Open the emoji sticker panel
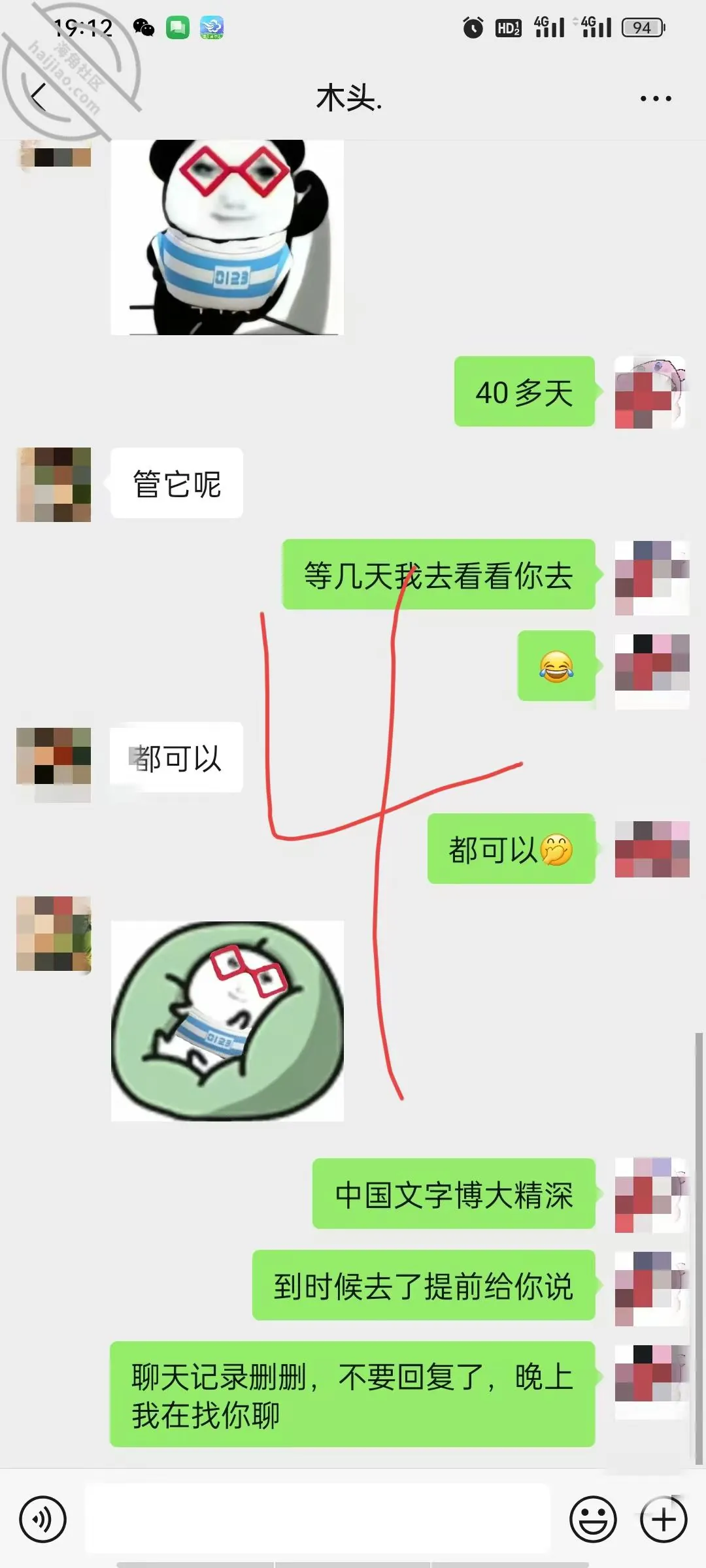Viewport: 706px width, 1568px height. (593, 1520)
